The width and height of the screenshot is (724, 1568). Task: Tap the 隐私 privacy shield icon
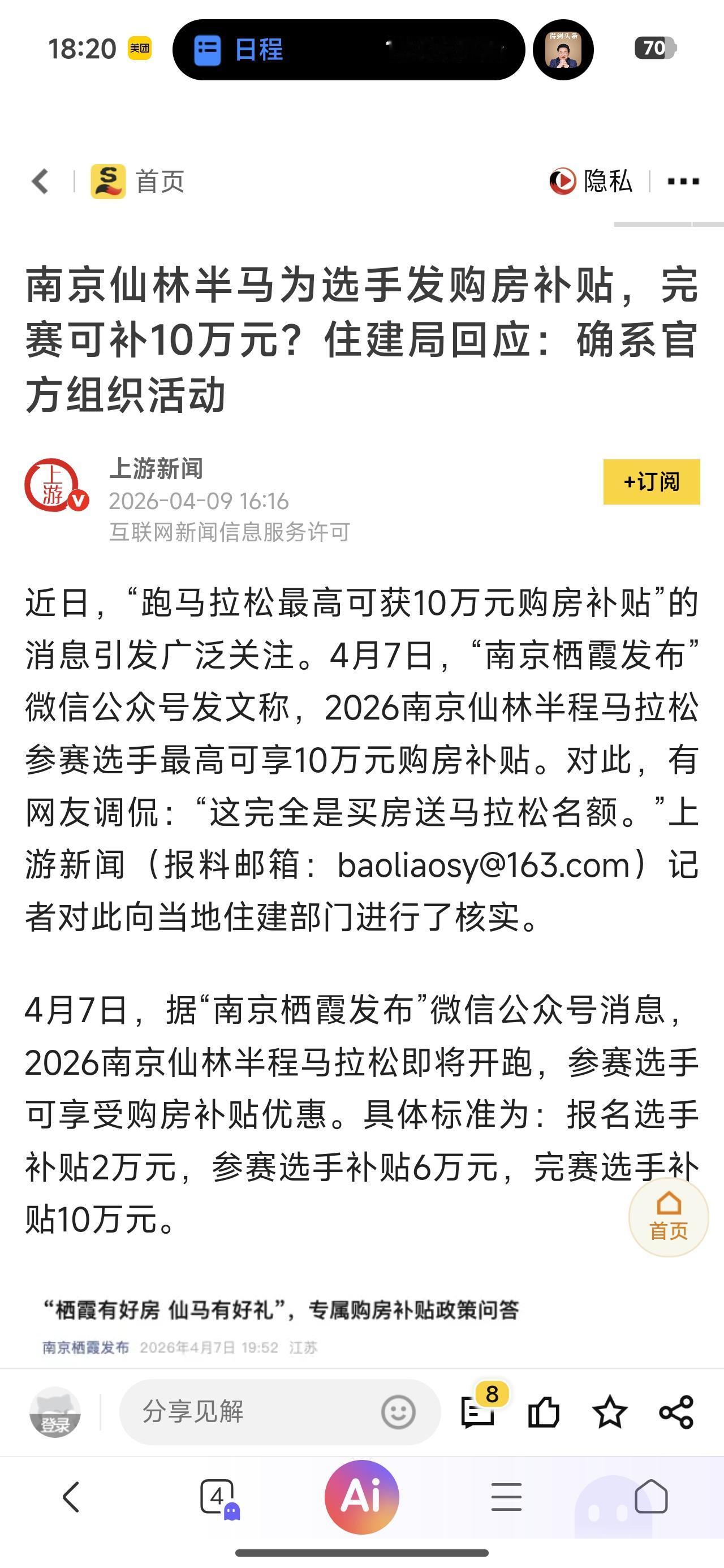562,181
